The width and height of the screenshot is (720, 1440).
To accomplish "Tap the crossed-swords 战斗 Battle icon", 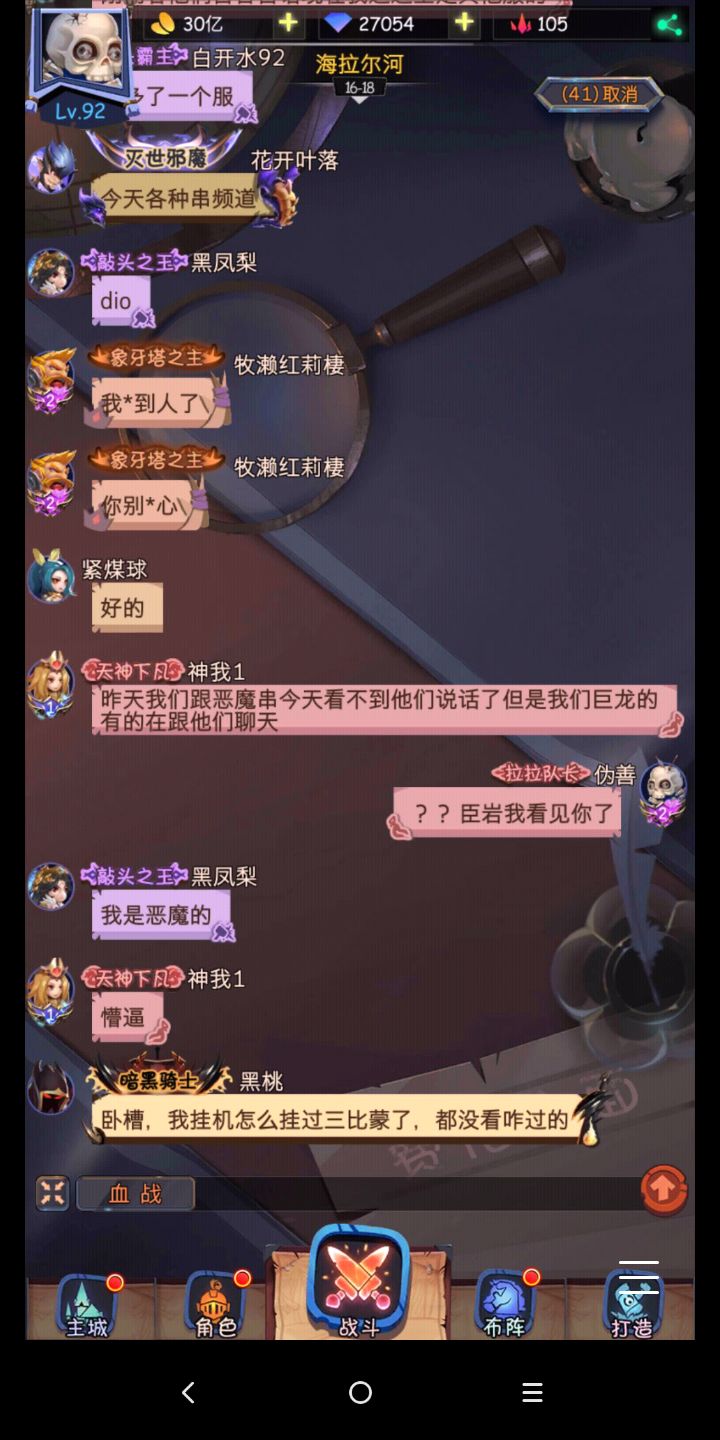I will click(360, 1280).
